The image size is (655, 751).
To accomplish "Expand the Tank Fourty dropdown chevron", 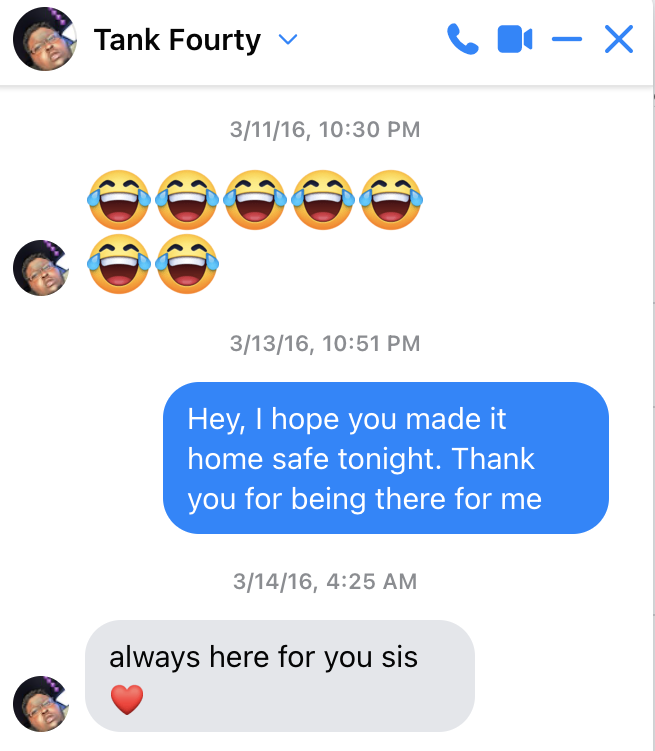I will coord(288,40).
